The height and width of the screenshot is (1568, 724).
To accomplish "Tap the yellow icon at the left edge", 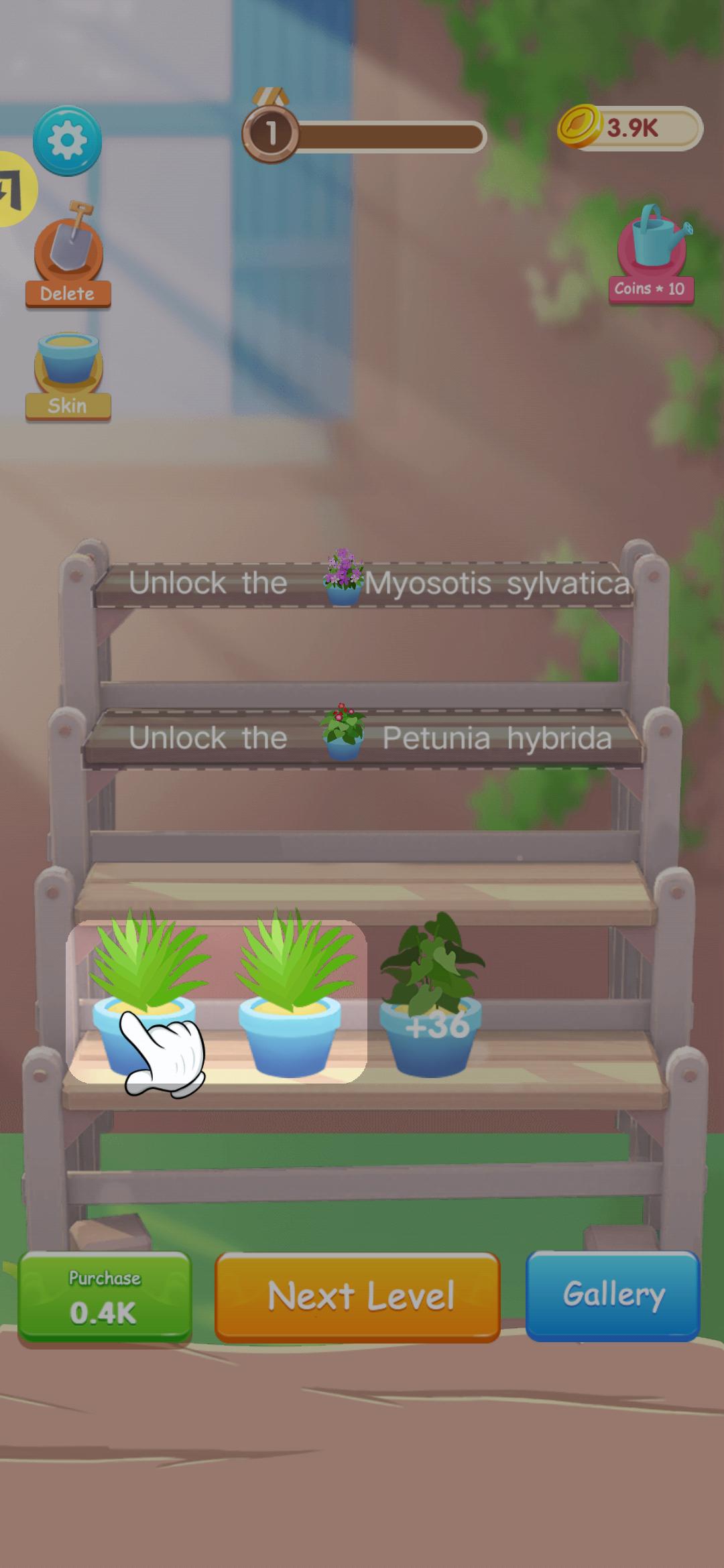I will 13,189.
